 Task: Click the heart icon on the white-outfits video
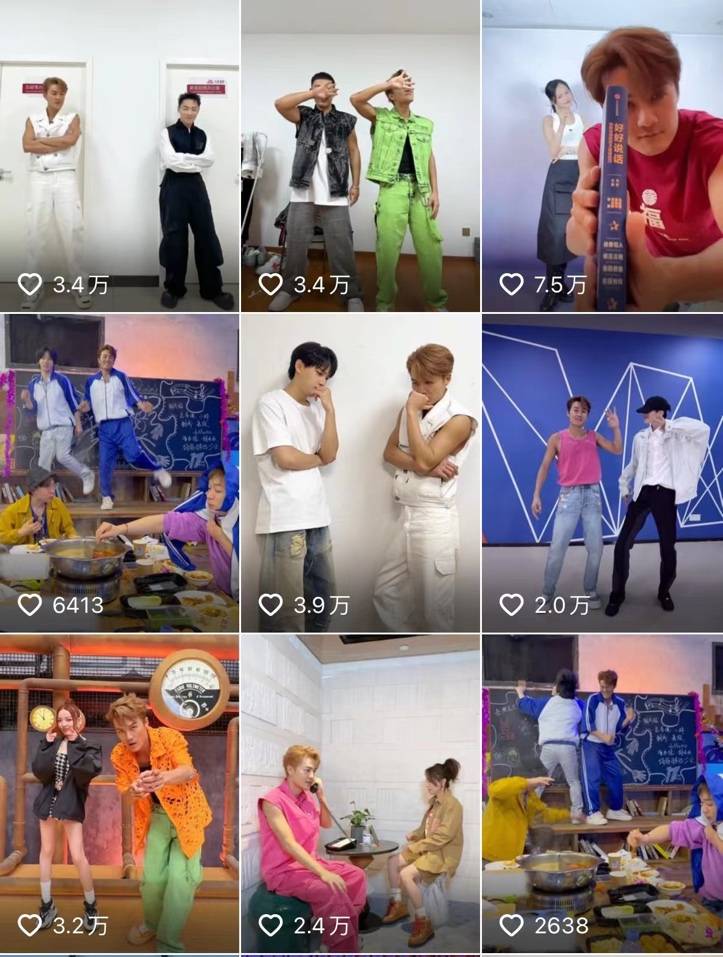[271, 602]
